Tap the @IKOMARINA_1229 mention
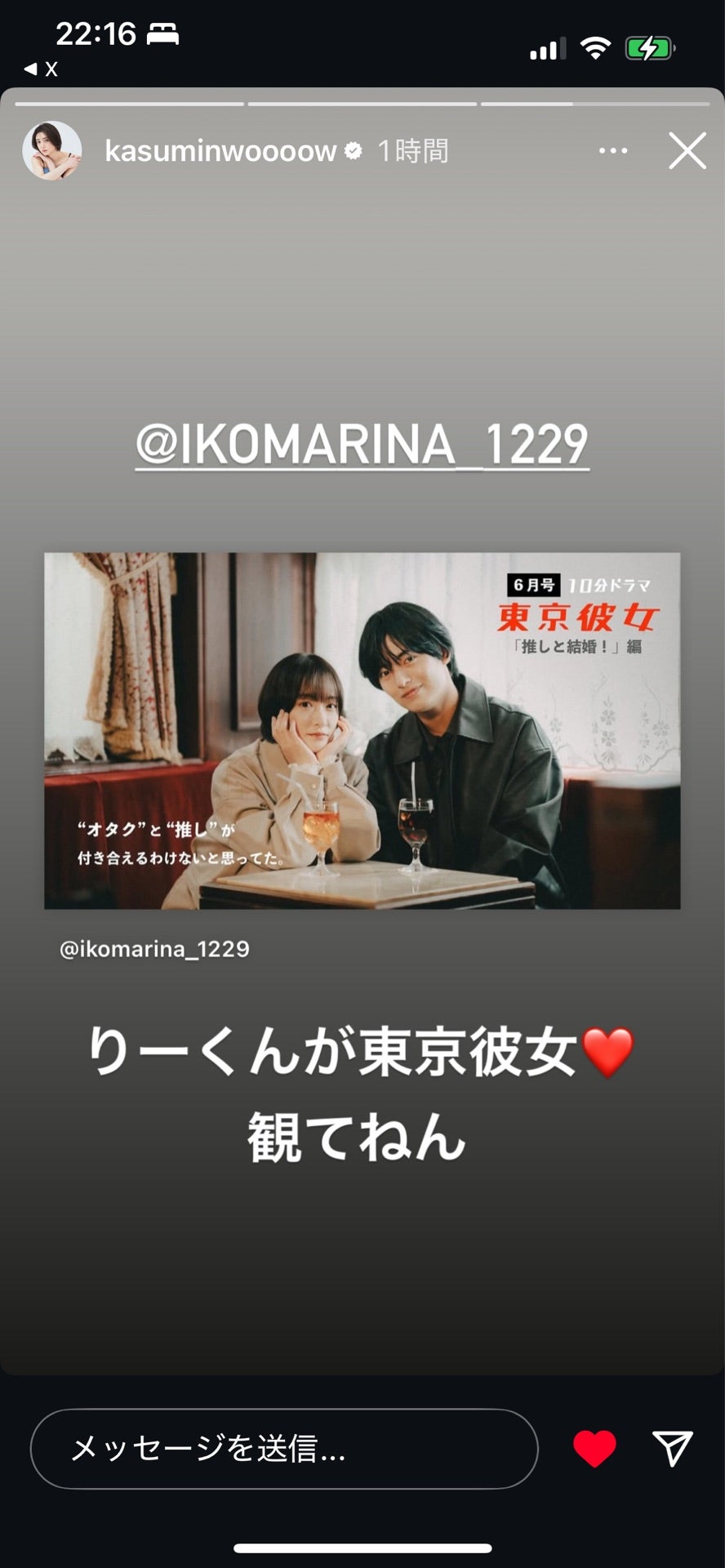Viewport: 725px width, 1568px height. [362, 445]
